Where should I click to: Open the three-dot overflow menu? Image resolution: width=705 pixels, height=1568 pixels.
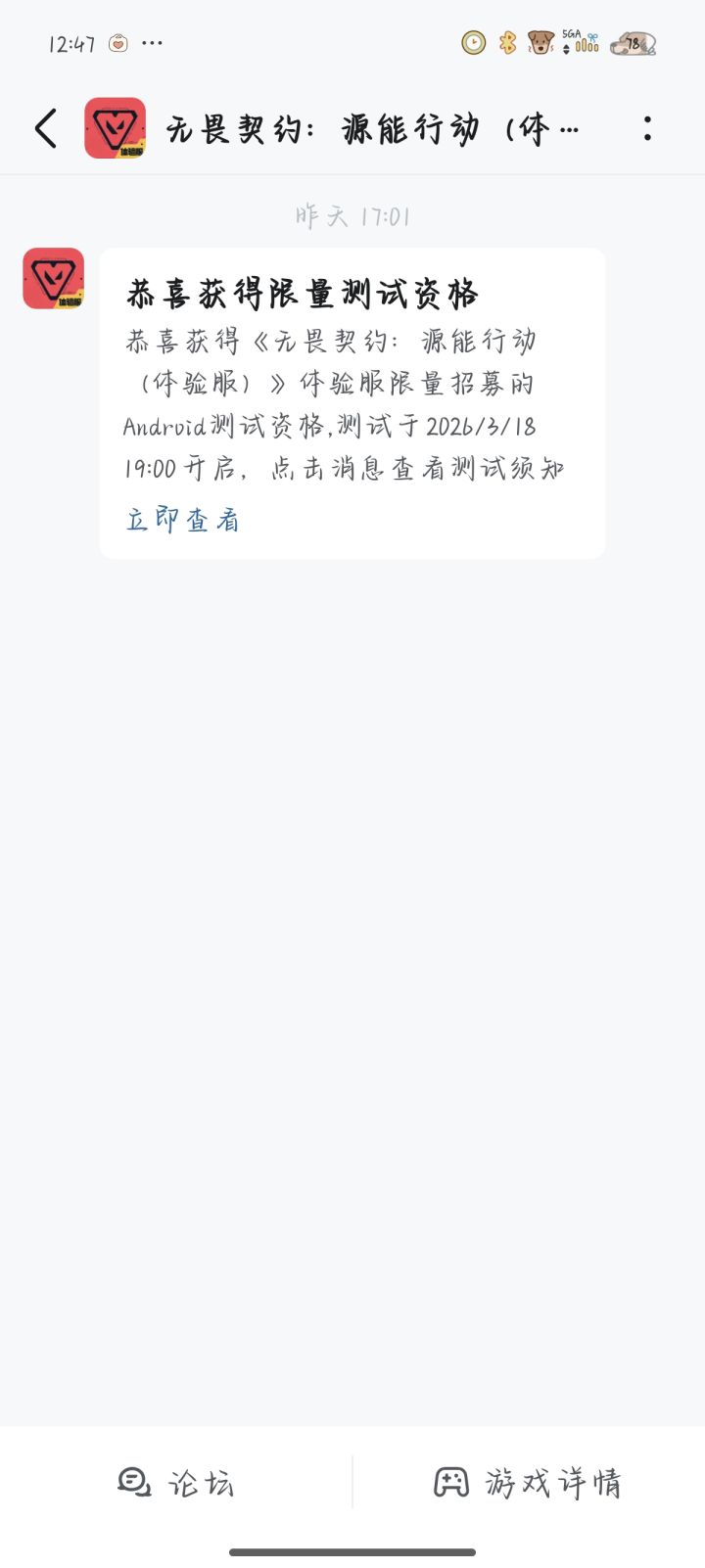647,128
